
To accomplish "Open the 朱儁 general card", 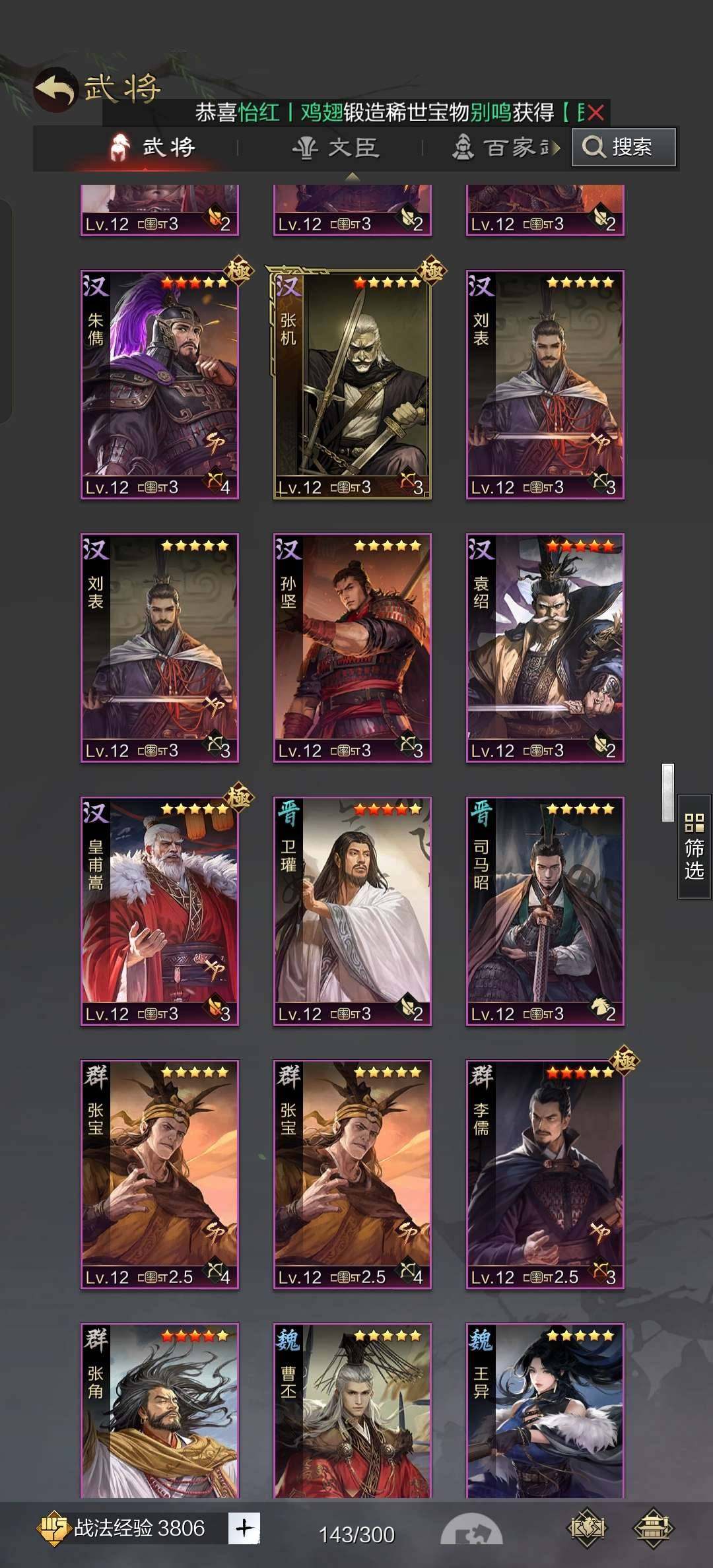I will (159, 384).
